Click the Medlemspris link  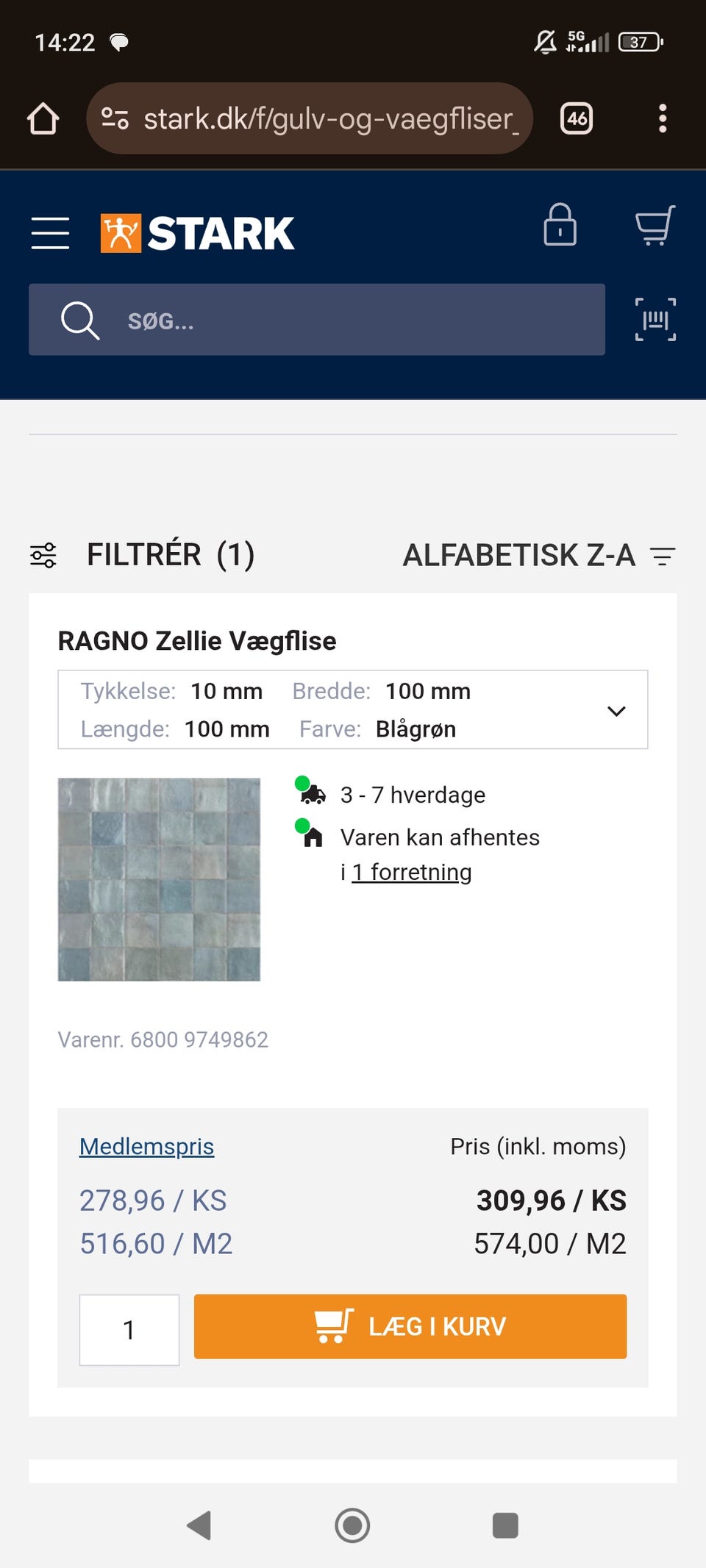pyautogui.click(x=146, y=1146)
